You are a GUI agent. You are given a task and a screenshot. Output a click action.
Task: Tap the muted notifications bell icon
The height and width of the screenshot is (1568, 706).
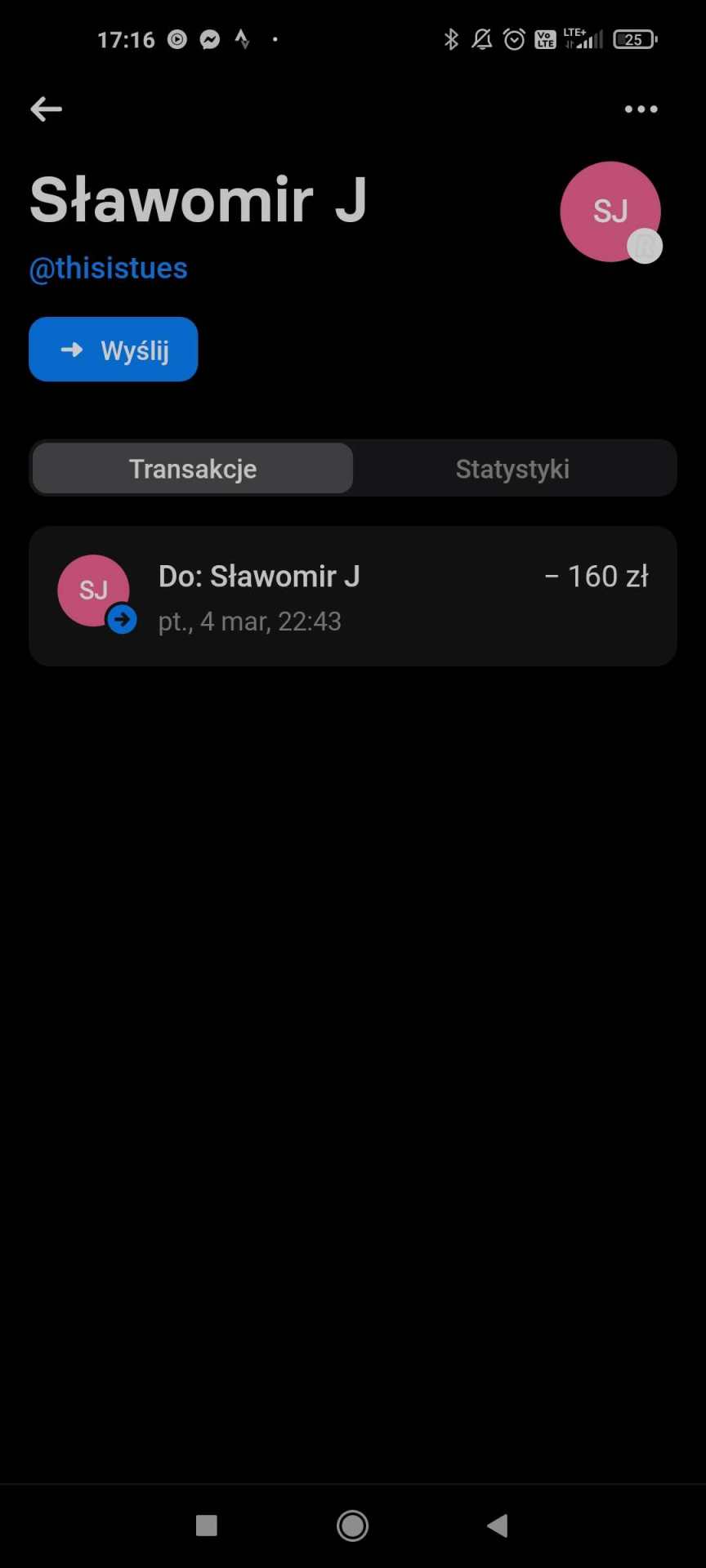[482, 38]
